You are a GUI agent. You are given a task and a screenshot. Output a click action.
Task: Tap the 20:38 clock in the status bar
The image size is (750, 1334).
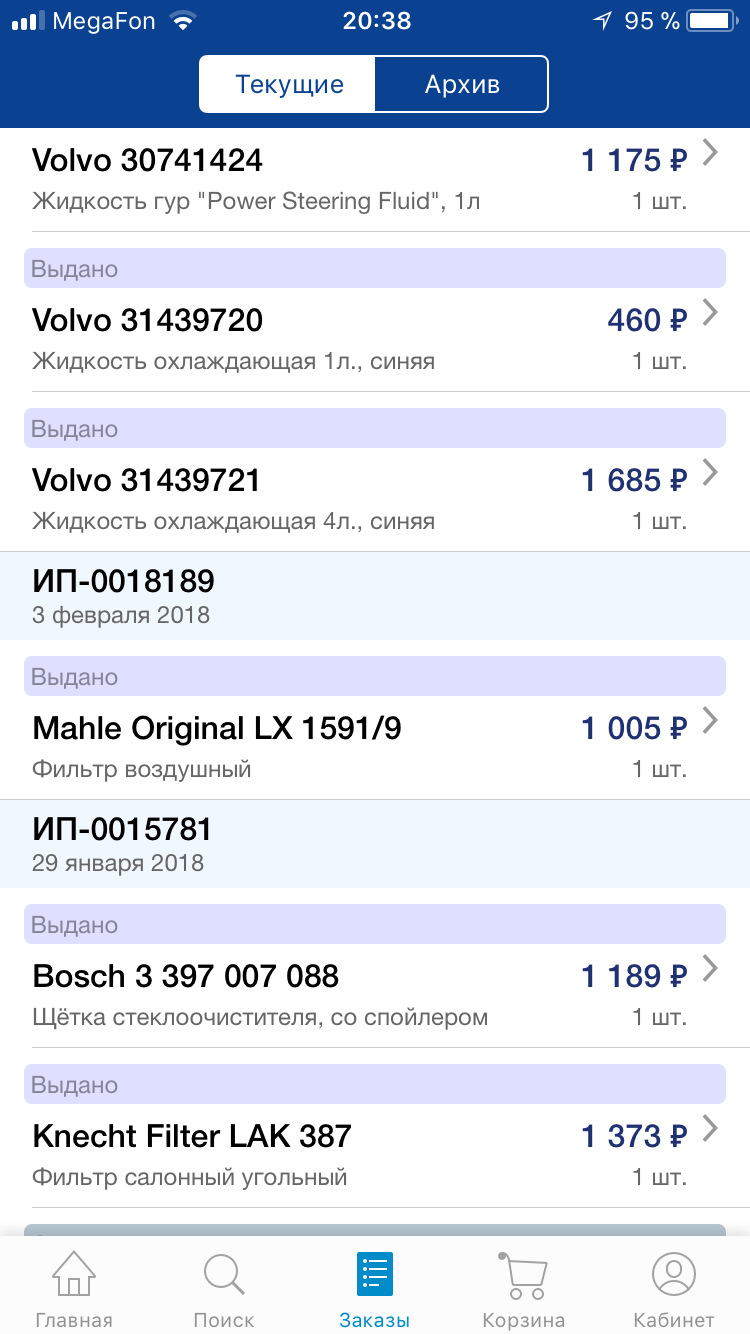click(377, 20)
